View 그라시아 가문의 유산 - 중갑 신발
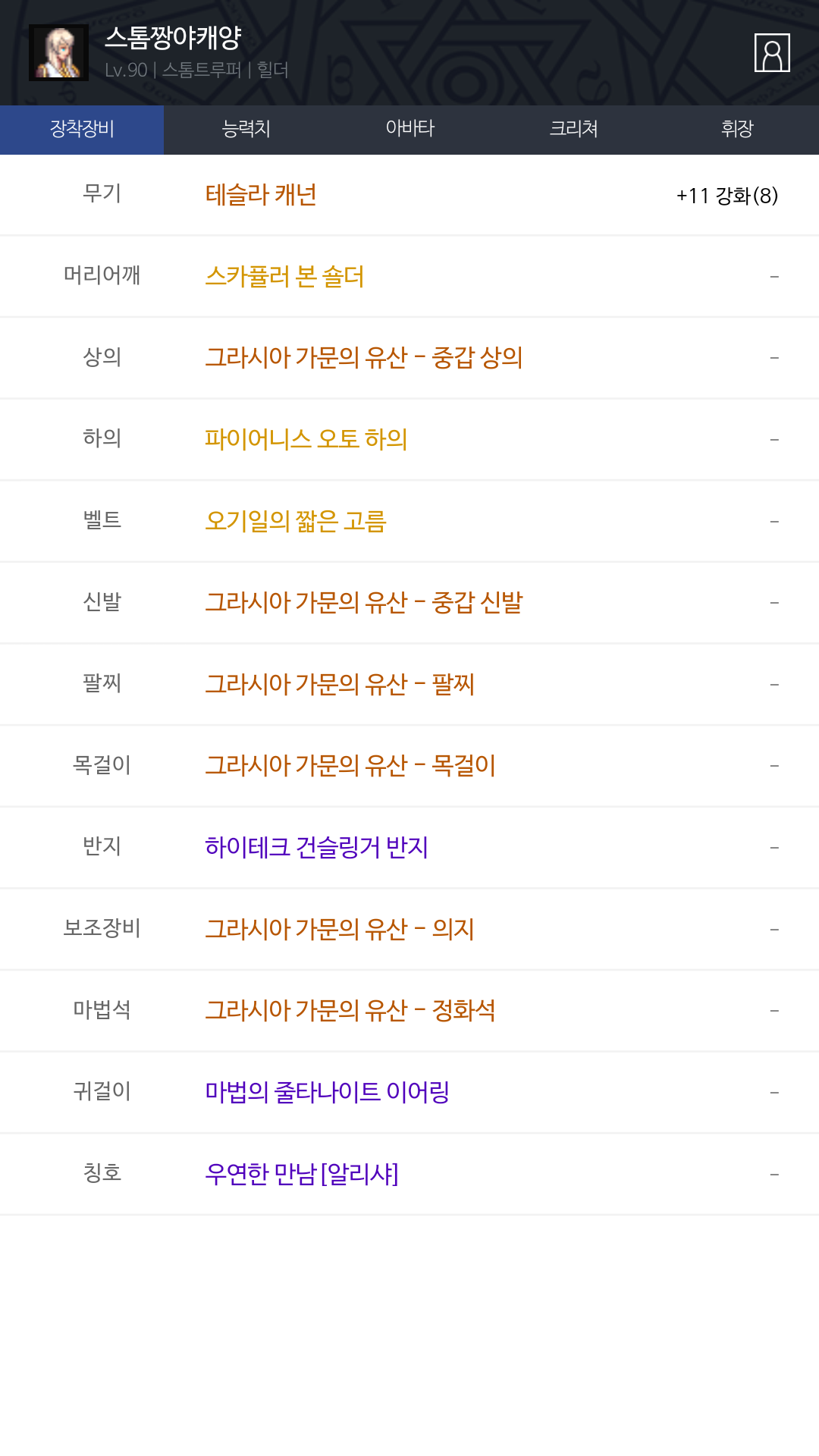The height and width of the screenshot is (1456, 819). click(364, 603)
